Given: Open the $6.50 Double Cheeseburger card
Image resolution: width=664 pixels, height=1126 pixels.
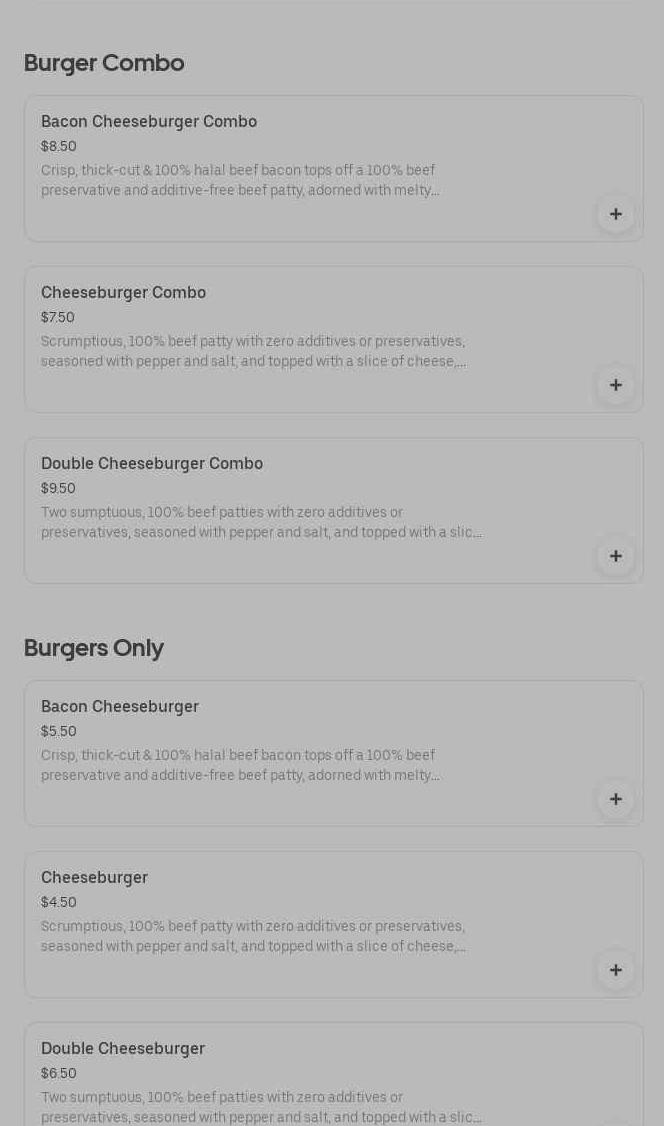Looking at the screenshot, I should pyautogui.click(x=334, y=1074).
